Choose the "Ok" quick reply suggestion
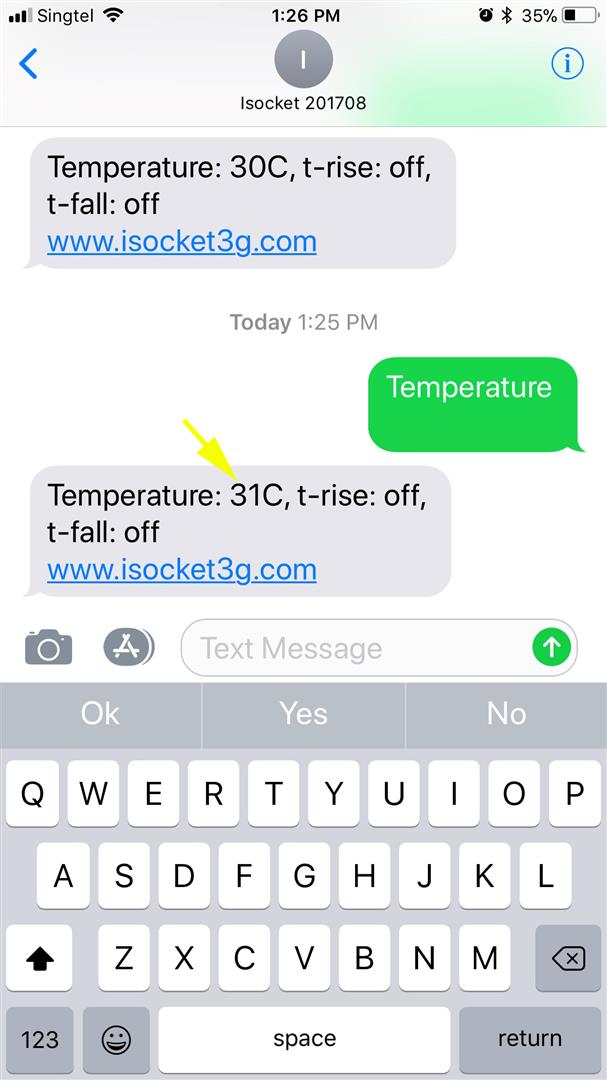This screenshot has width=607, height=1080. point(101,714)
